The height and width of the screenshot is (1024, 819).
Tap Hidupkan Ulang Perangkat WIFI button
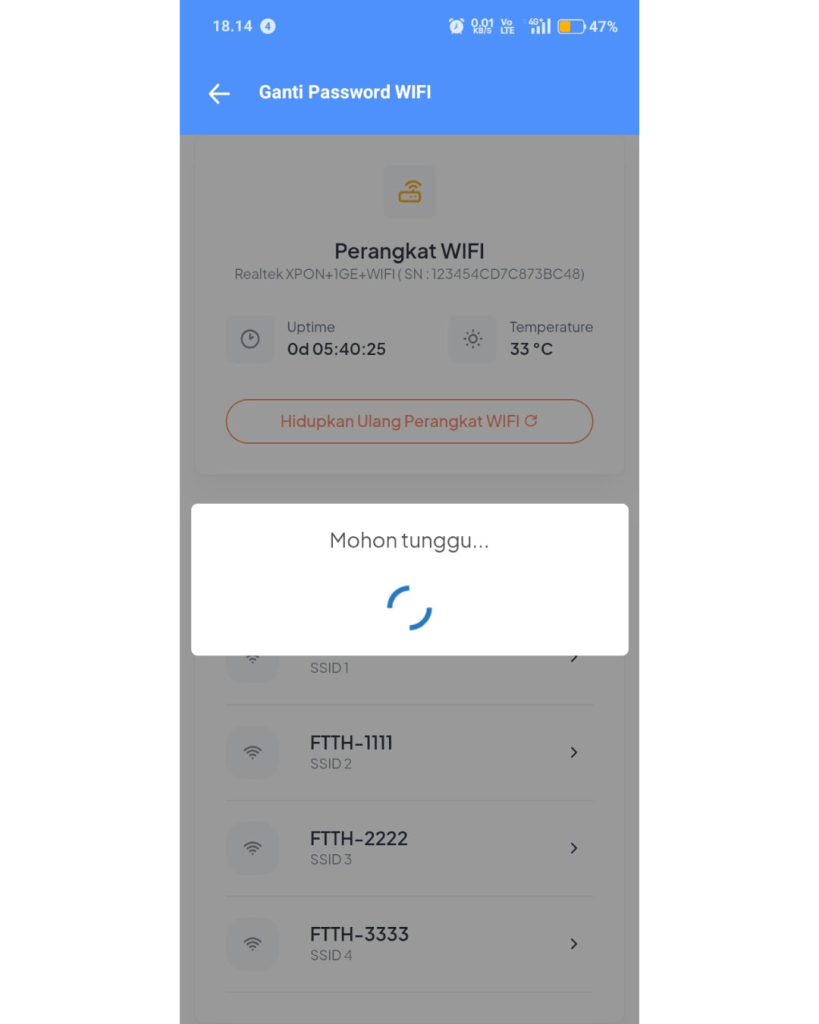(x=409, y=421)
